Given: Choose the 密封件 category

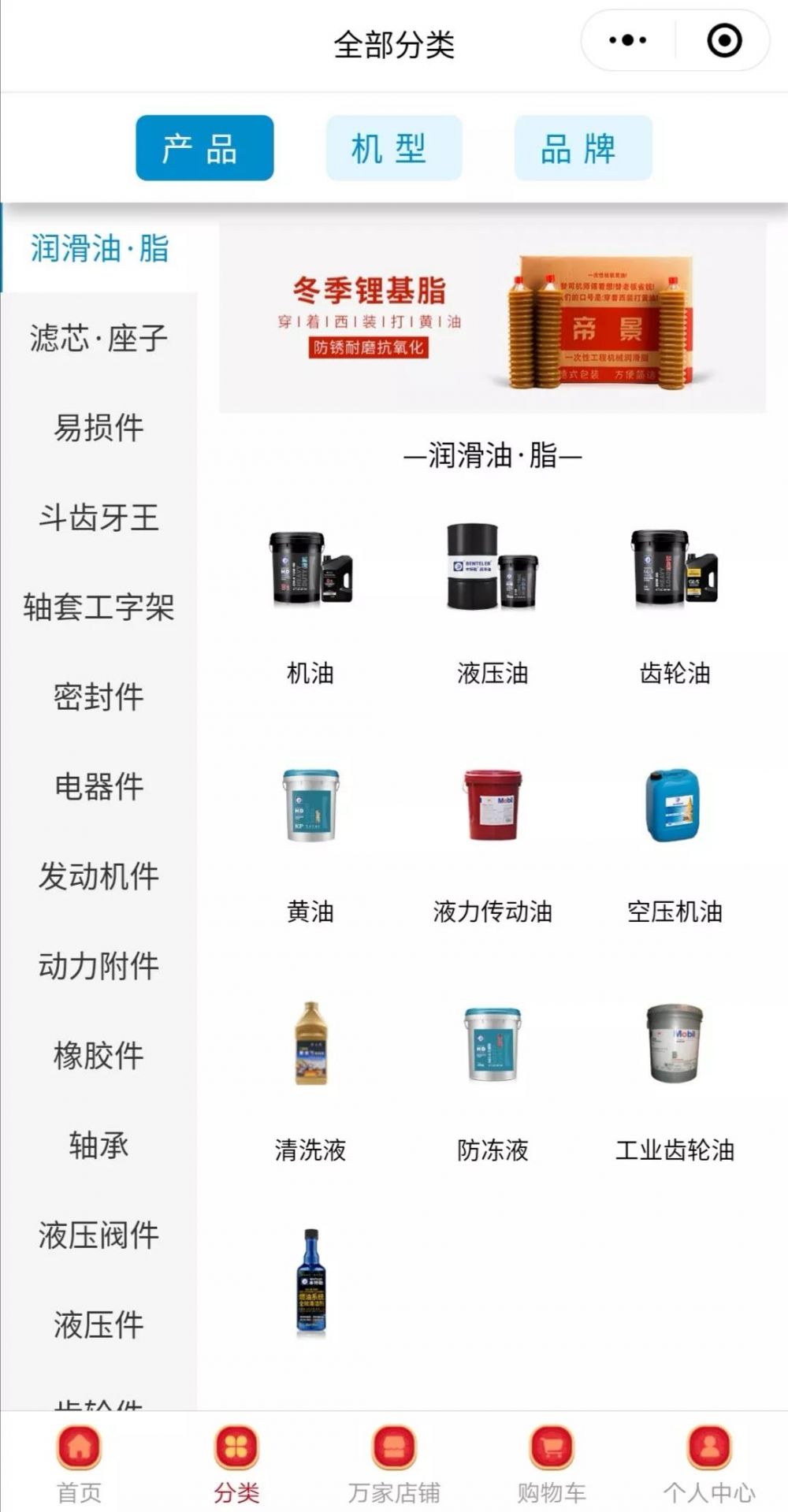Looking at the screenshot, I should (x=98, y=697).
